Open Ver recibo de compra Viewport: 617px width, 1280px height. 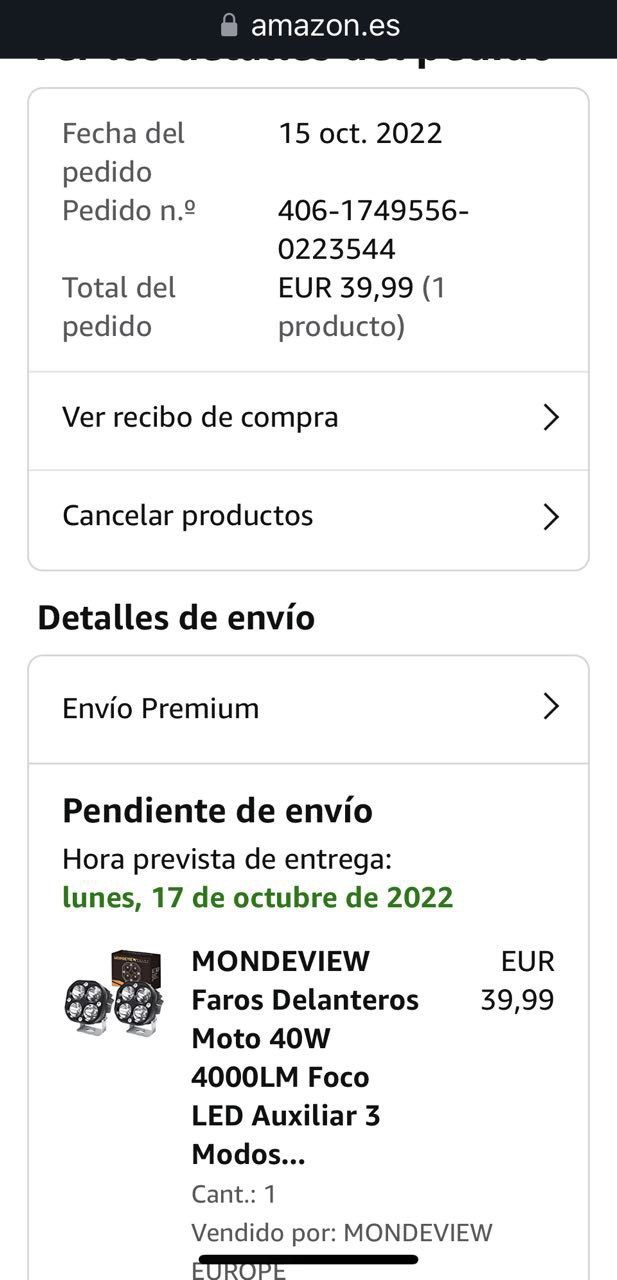pyautogui.click(x=307, y=418)
